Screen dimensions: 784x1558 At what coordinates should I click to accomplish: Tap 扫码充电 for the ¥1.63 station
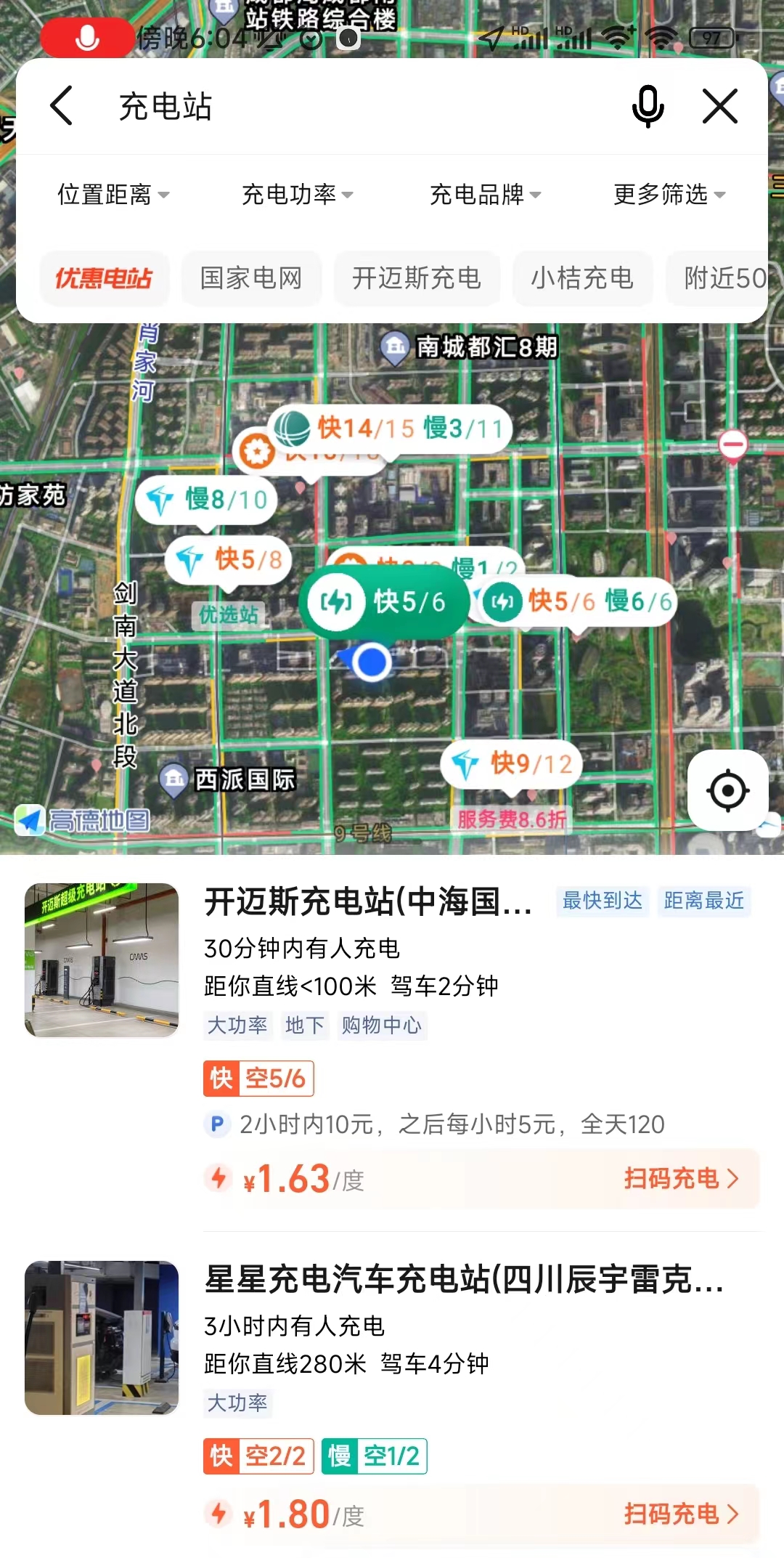point(680,1178)
